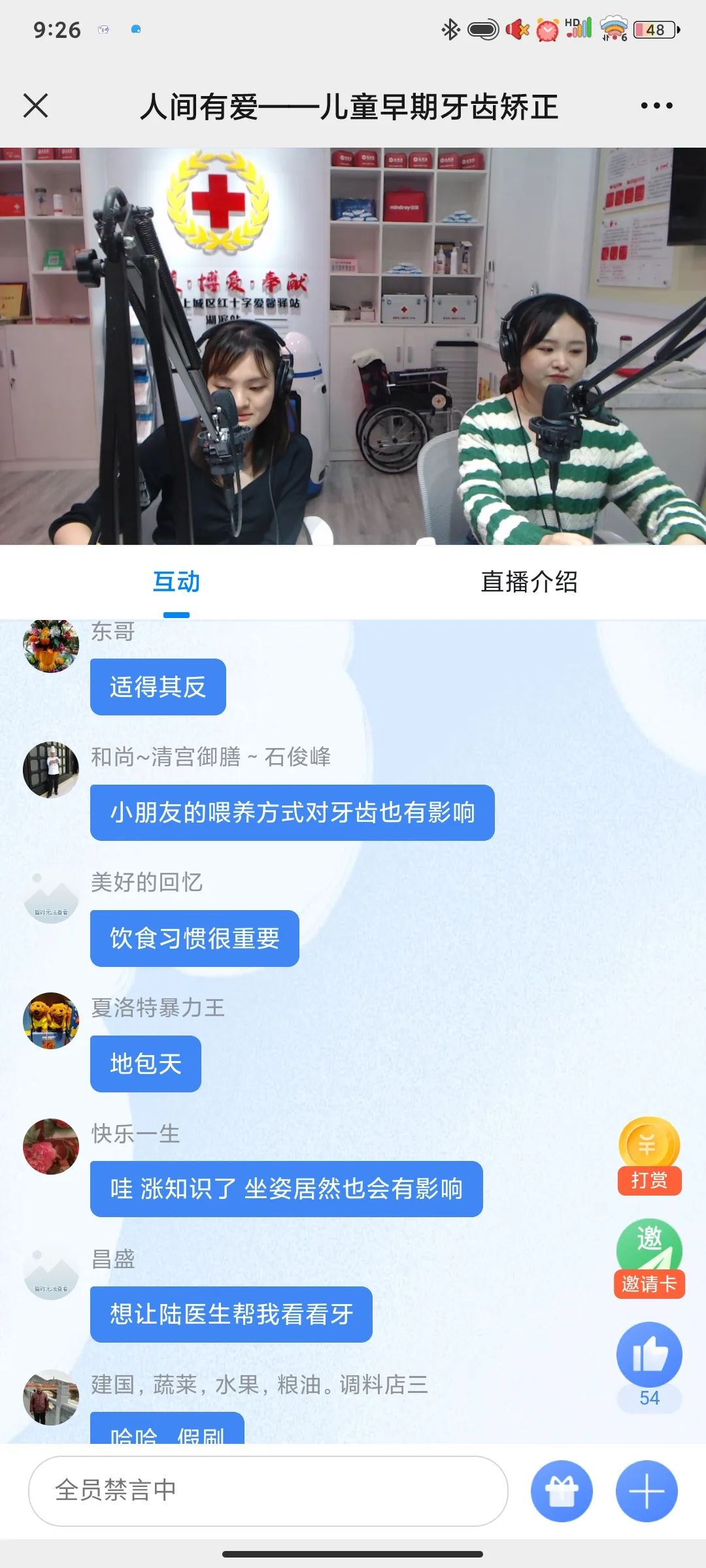Image resolution: width=706 pixels, height=1568 pixels.
Task: Select the 互动 tab
Action: tap(176, 581)
